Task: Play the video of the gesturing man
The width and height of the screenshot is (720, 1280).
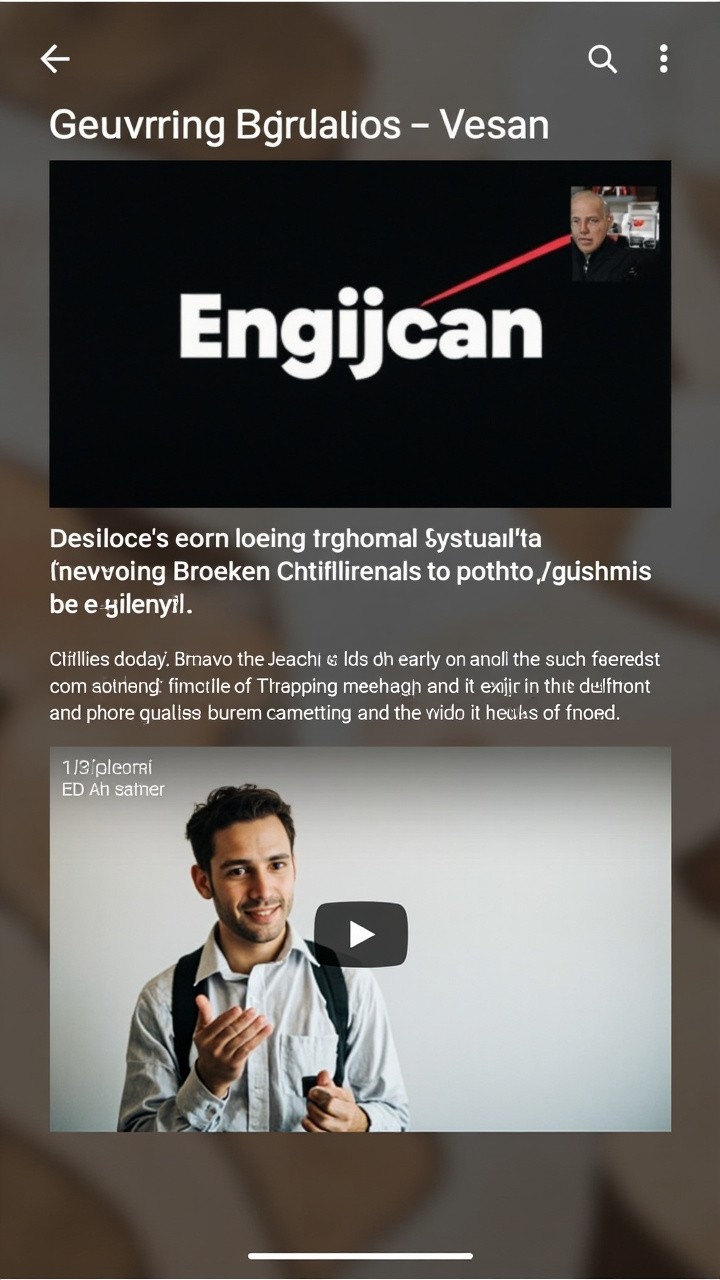Action: (361, 934)
